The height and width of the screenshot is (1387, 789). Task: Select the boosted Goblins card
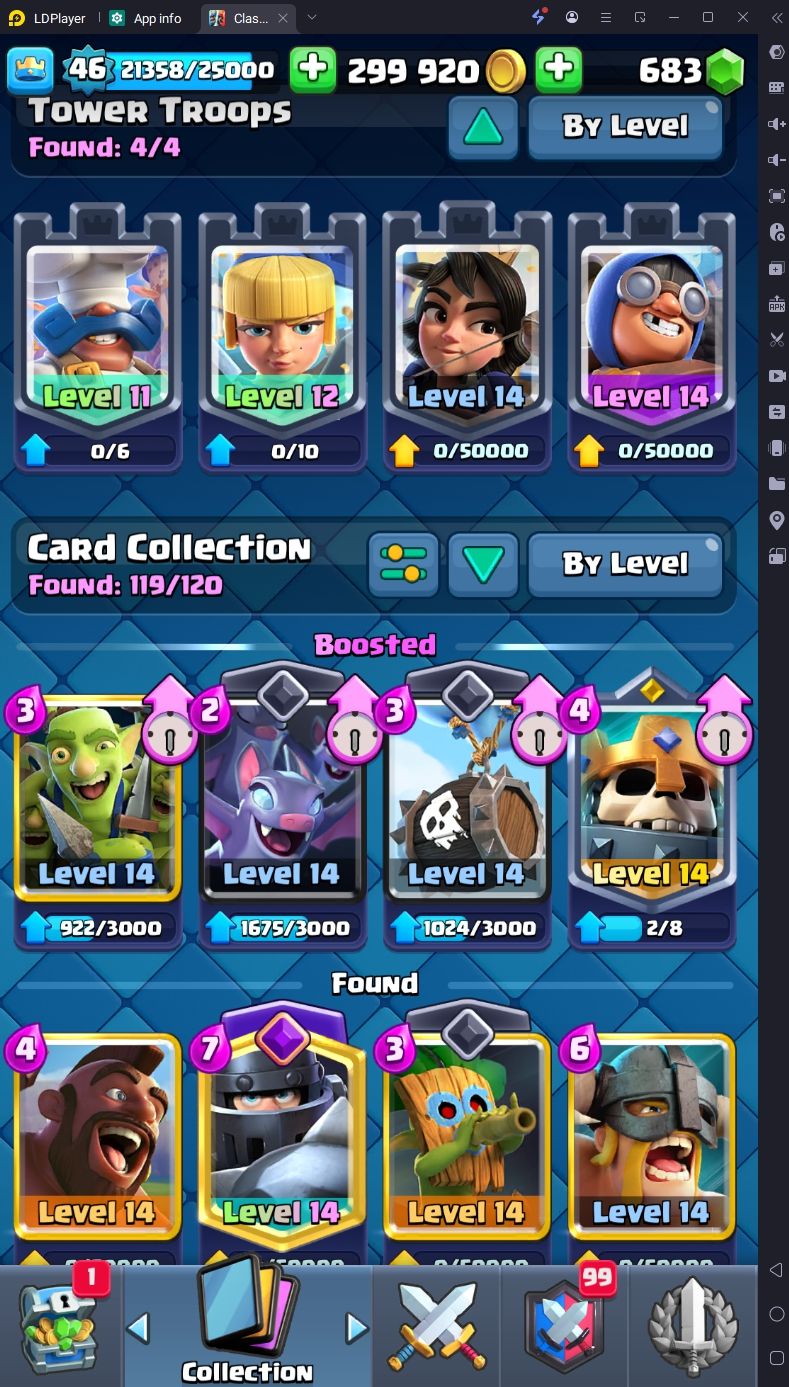[x=98, y=810]
